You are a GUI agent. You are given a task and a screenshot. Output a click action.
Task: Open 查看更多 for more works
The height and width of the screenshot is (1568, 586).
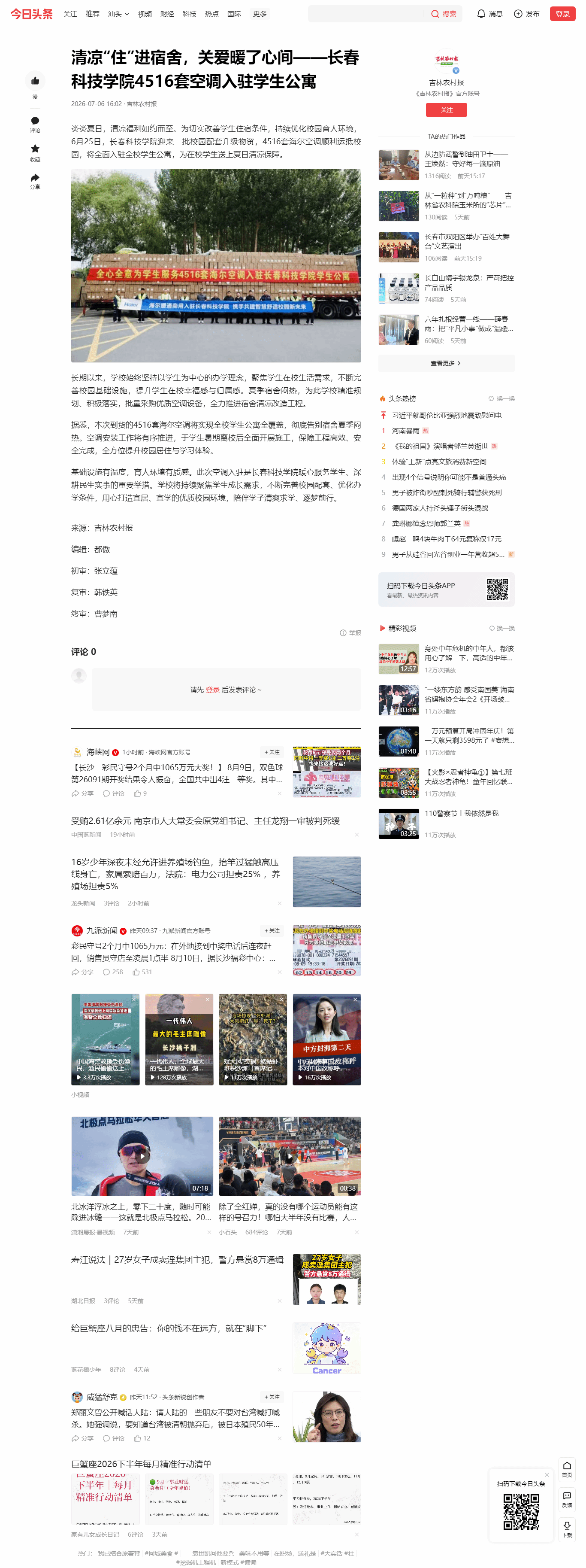click(446, 363)
